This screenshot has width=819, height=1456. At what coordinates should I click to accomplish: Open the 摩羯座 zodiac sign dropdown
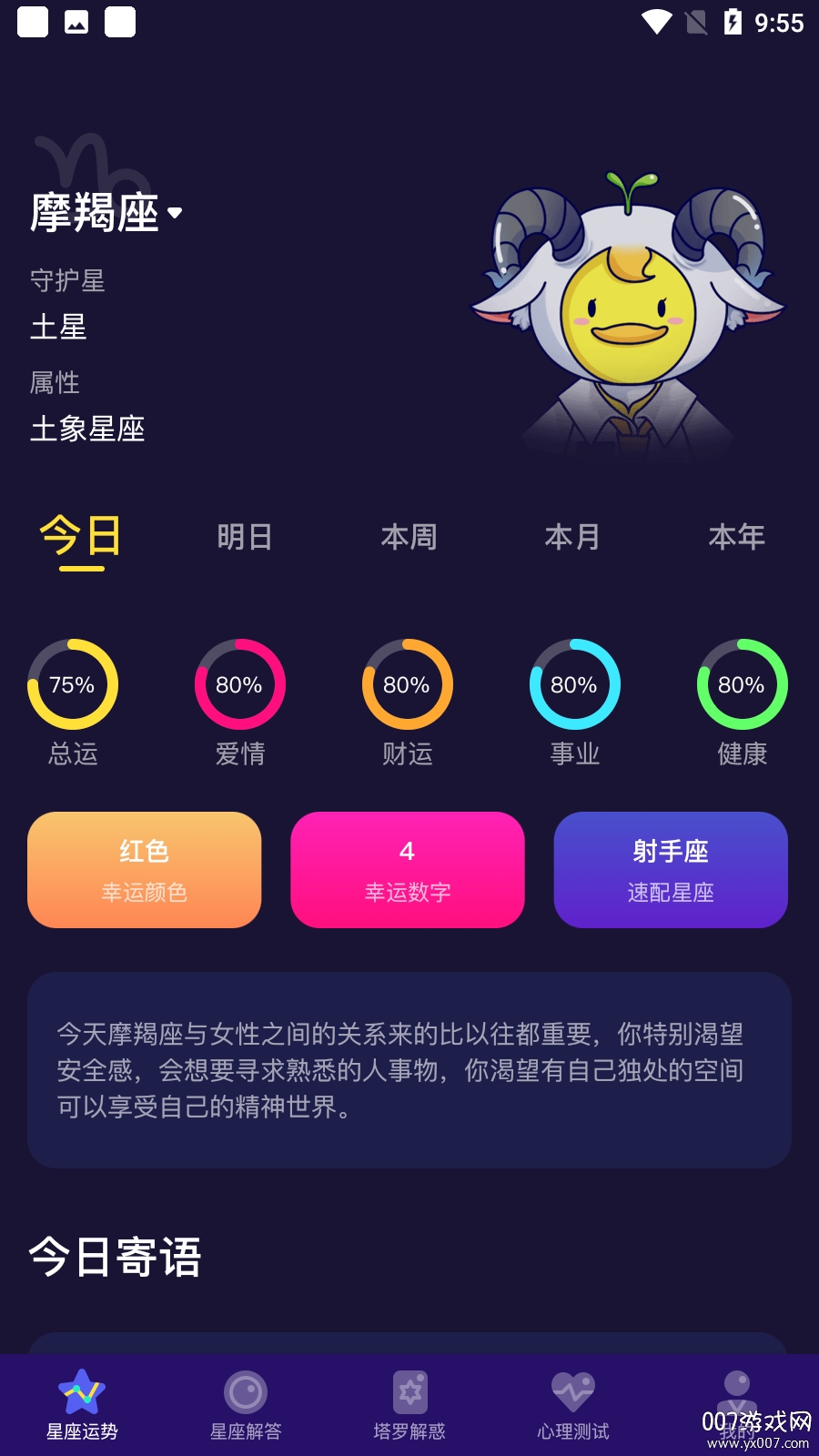tap(107, 214)
